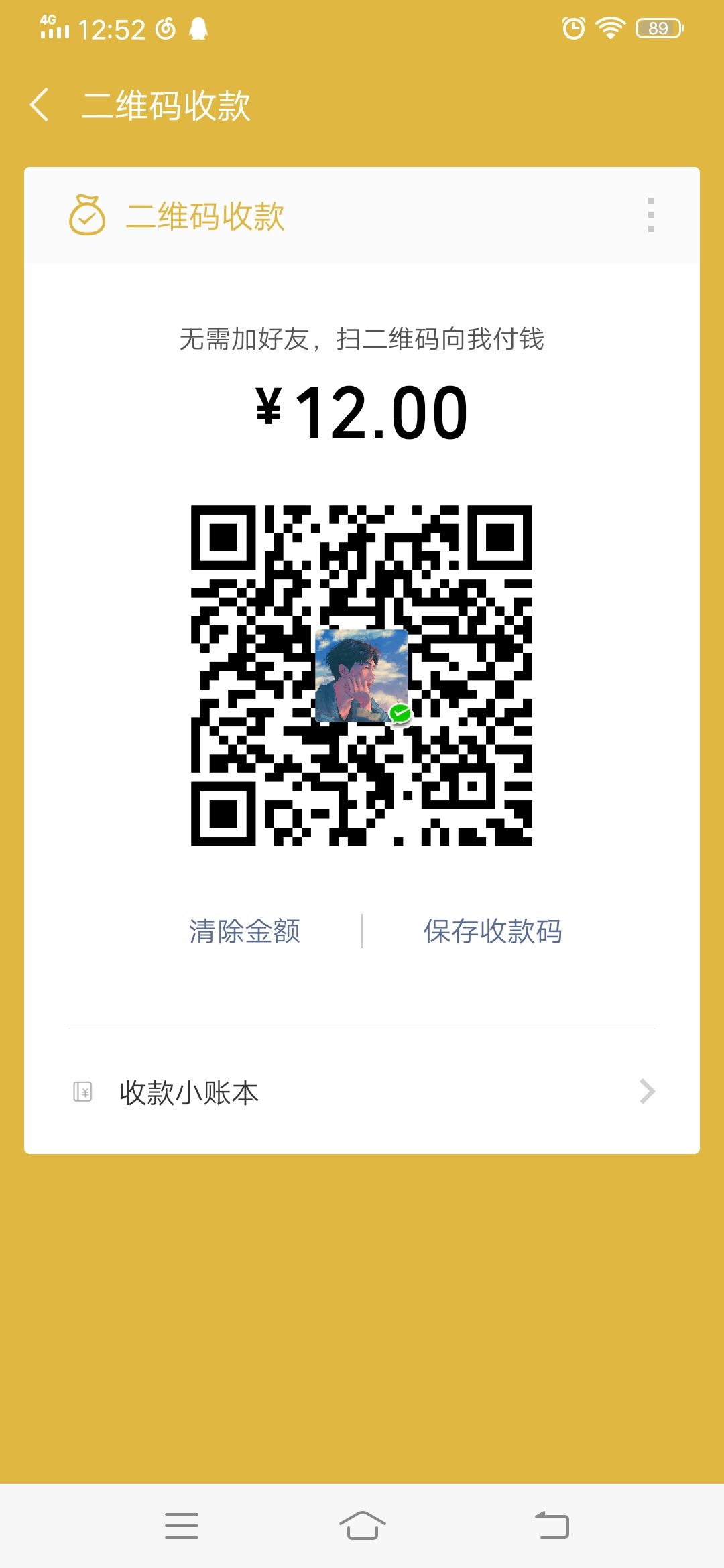Open the more options menu via vertical dots
Screen dimensions: 724x1568
click(650, 216)
